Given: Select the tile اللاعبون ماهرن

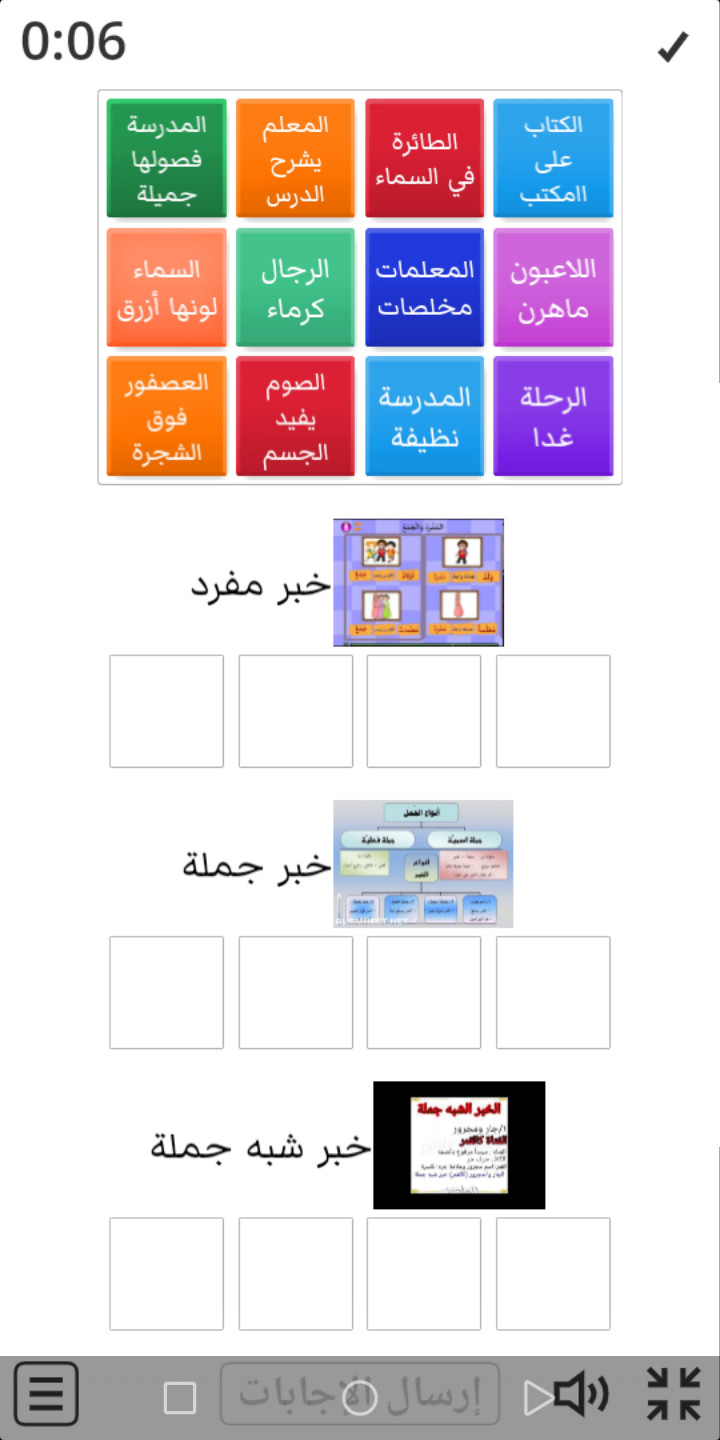Looking at the screenshot, I should (x=552, y=288).
